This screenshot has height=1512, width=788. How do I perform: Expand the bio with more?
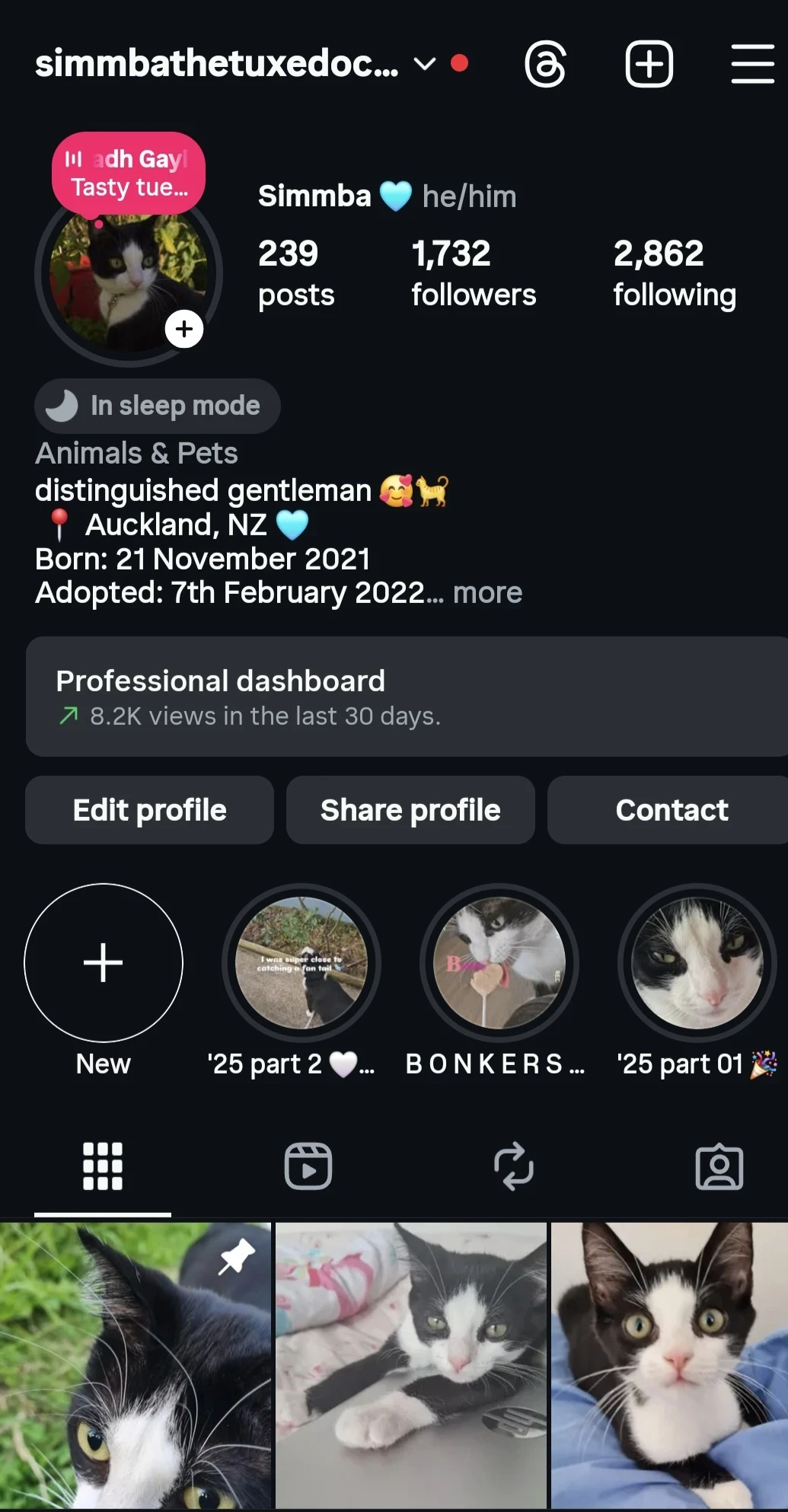[x=487, y=592]
